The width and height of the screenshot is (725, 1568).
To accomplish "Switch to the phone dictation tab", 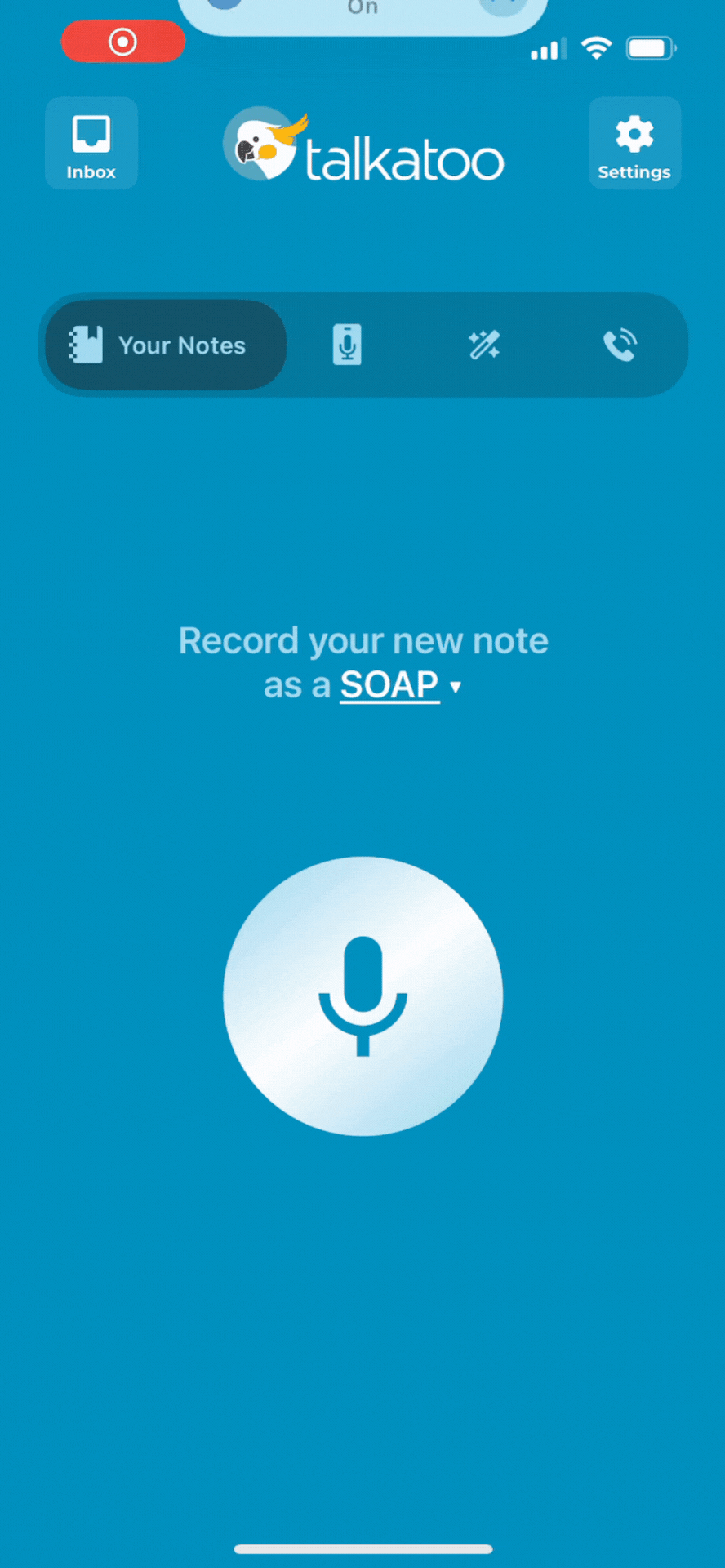I will pyautogui.click(x=347, y=345).
